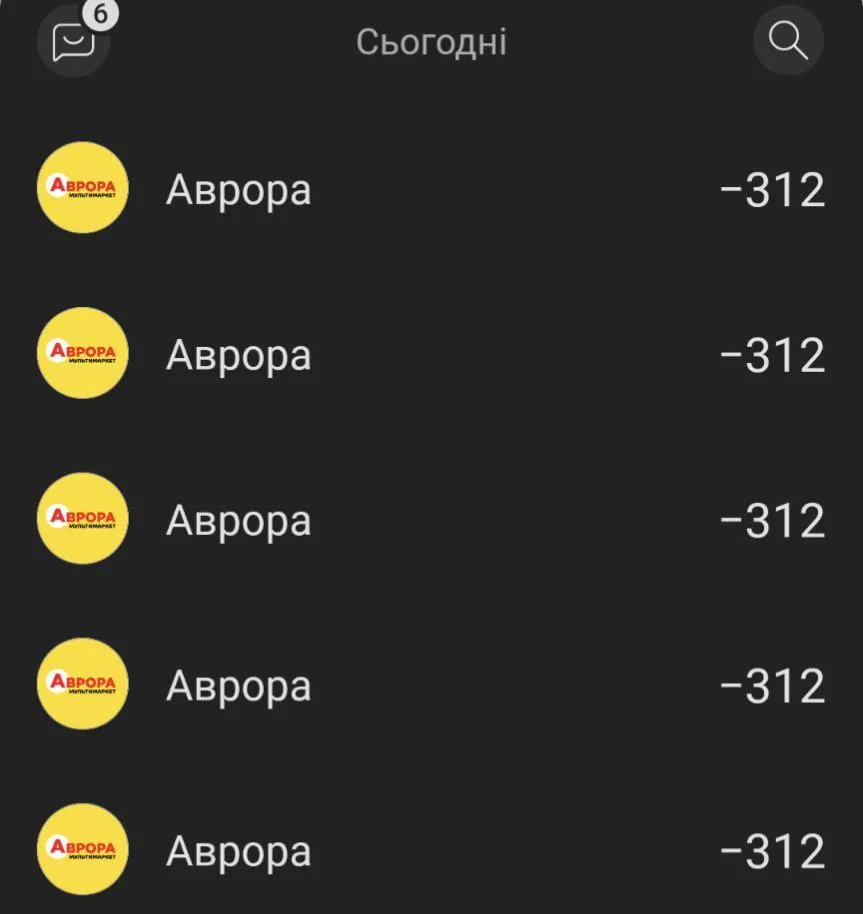This screenshot has height=914, width=863.
Task: Tap the Аврора logo on the third transaction
Action: (x=82, y=518)
